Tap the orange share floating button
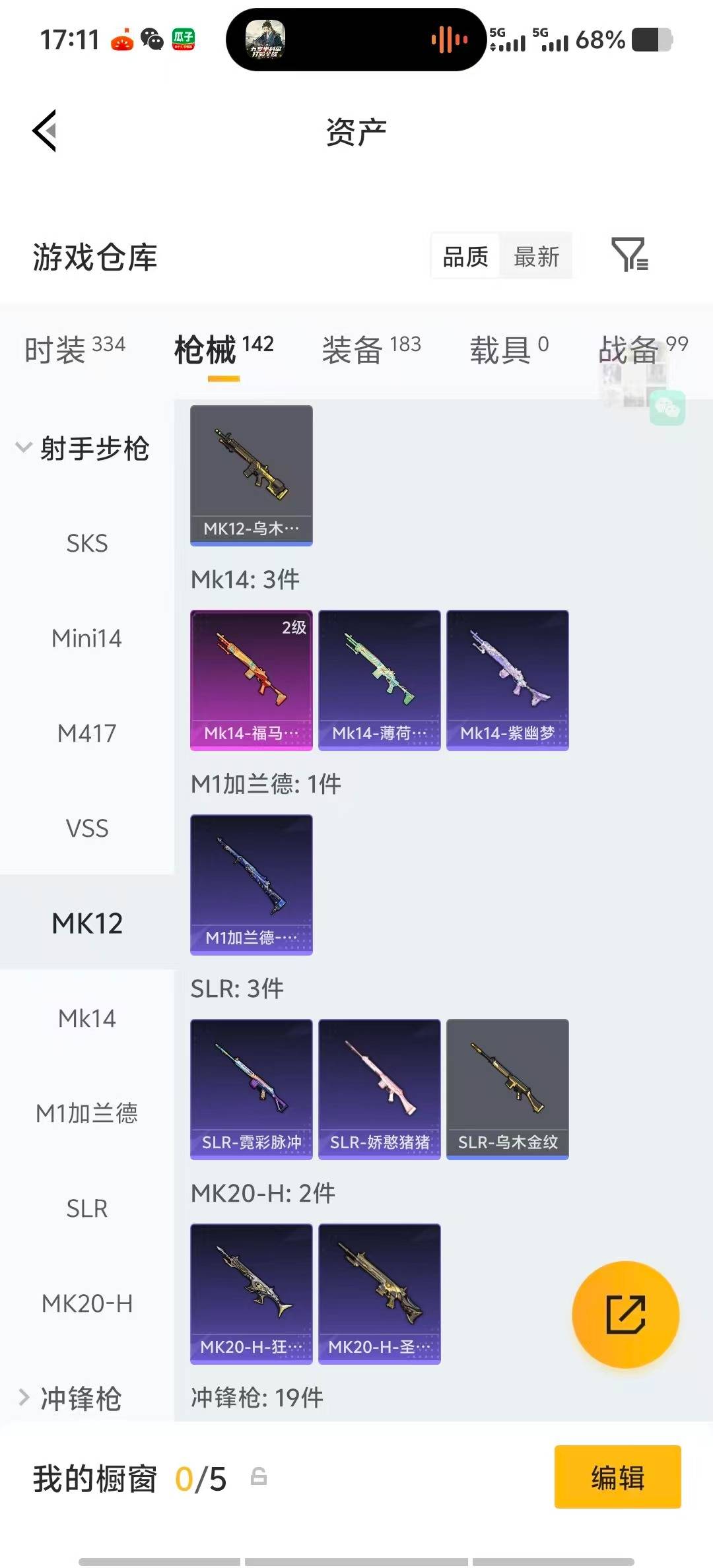This screenshot has width=713, height=1568. [x=625, y=1315]
